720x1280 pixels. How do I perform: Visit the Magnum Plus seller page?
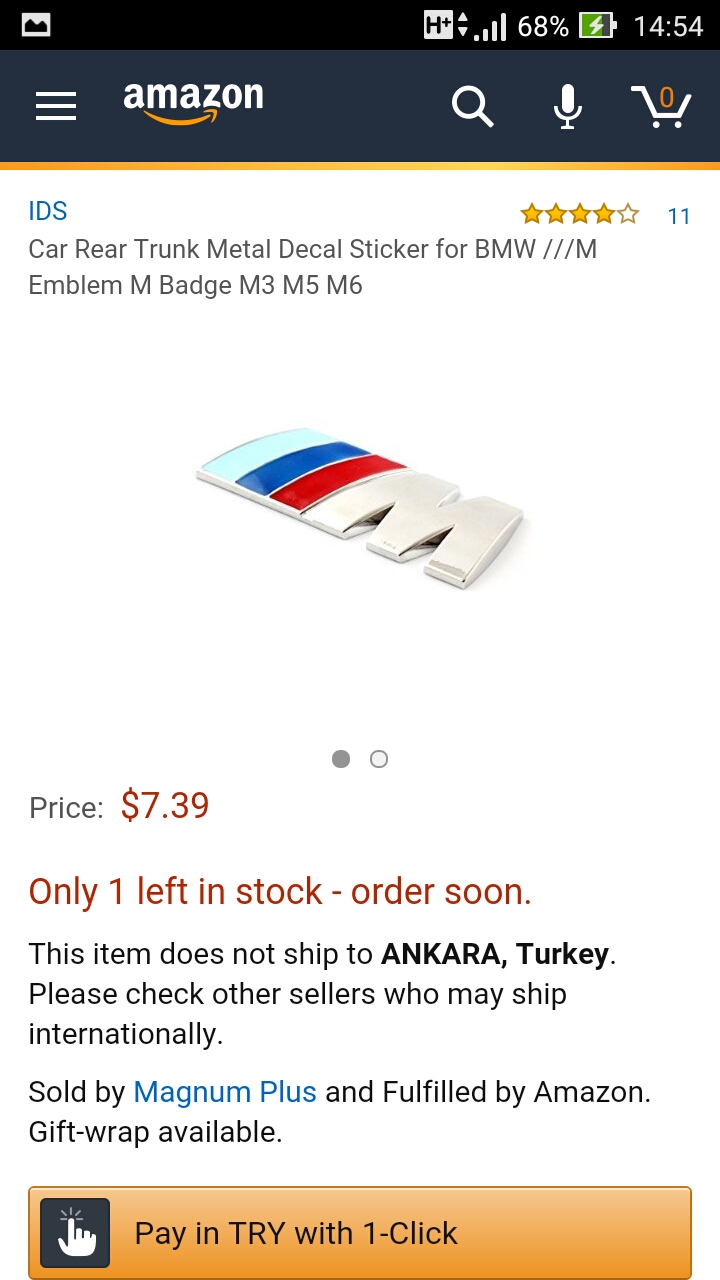tap(225, 1092)
